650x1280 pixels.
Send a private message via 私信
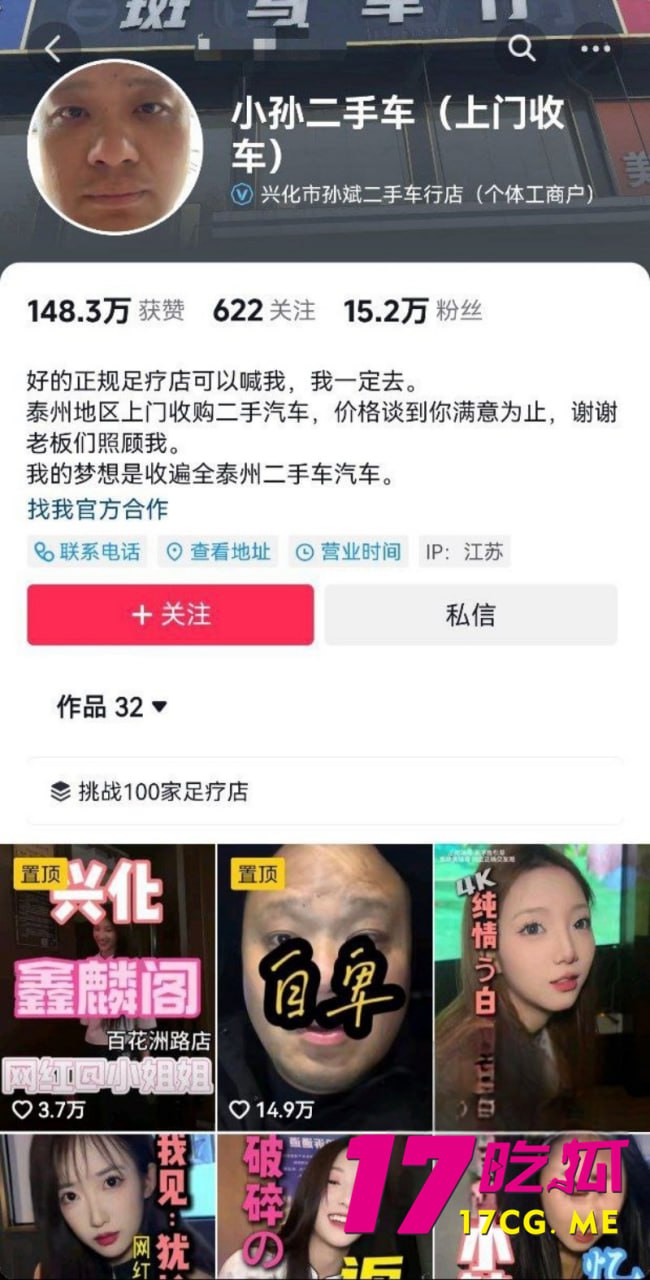tap(470, 614)
